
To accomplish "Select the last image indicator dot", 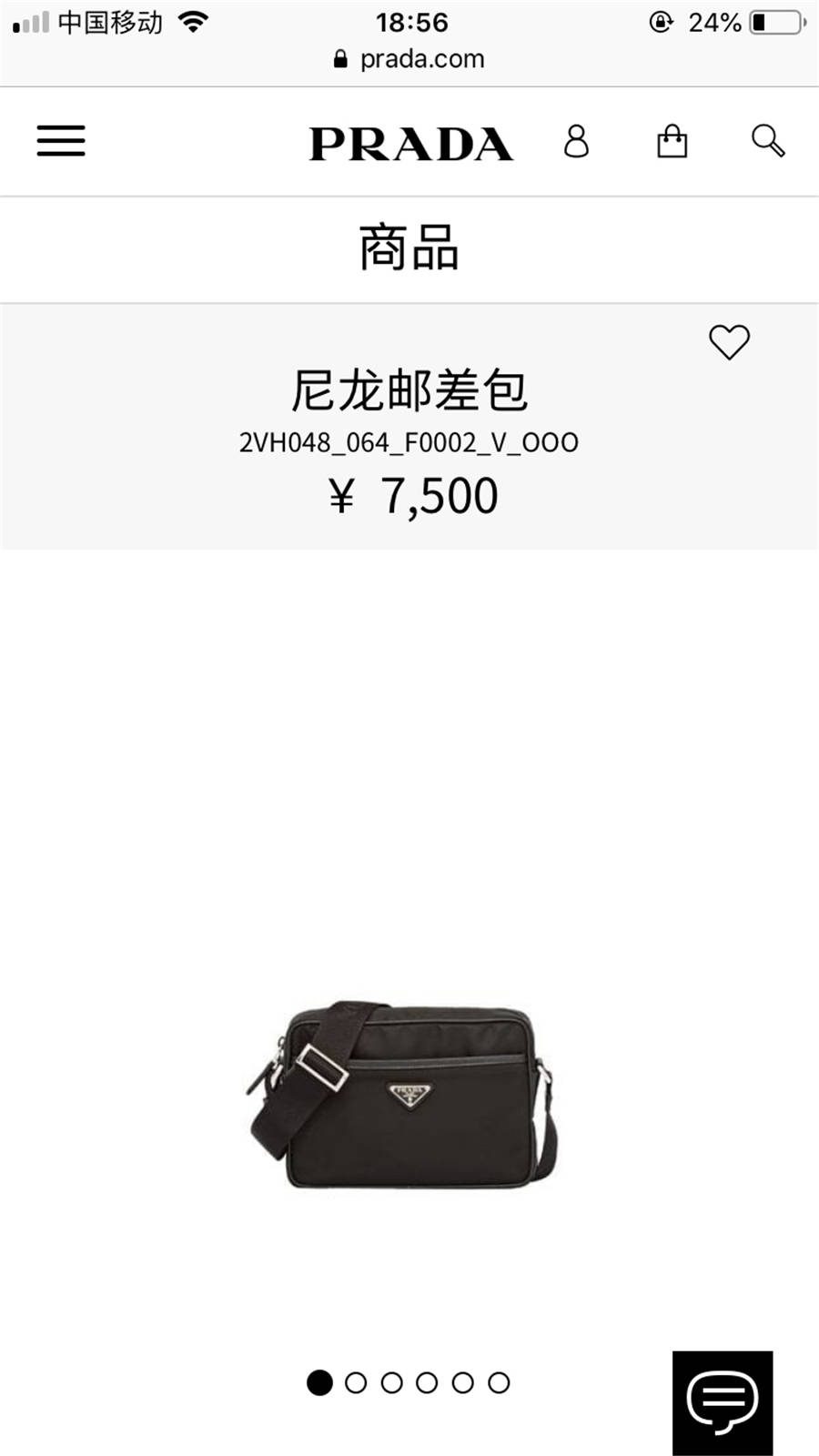I will [x=499, y=1383].
